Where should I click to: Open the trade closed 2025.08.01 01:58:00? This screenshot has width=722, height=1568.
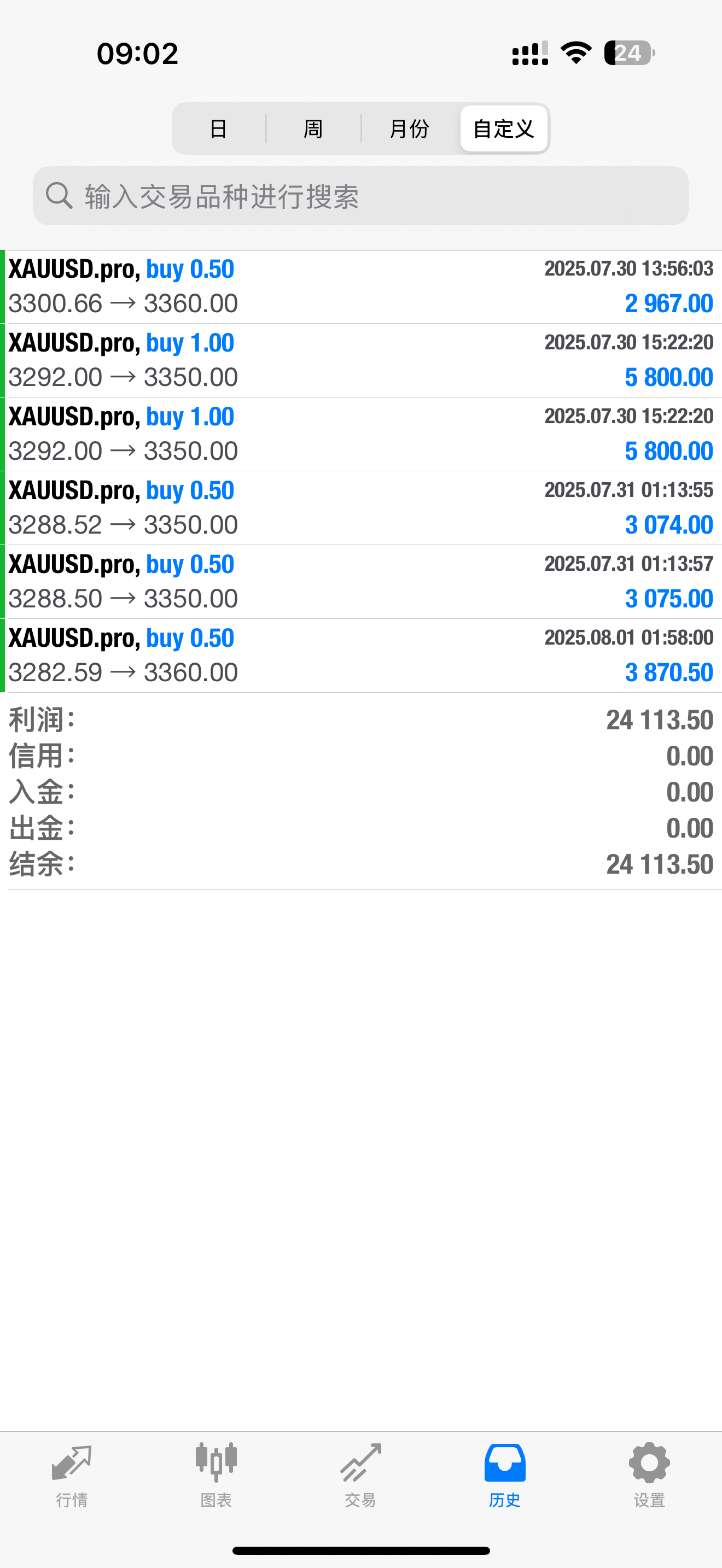(360, 656)
